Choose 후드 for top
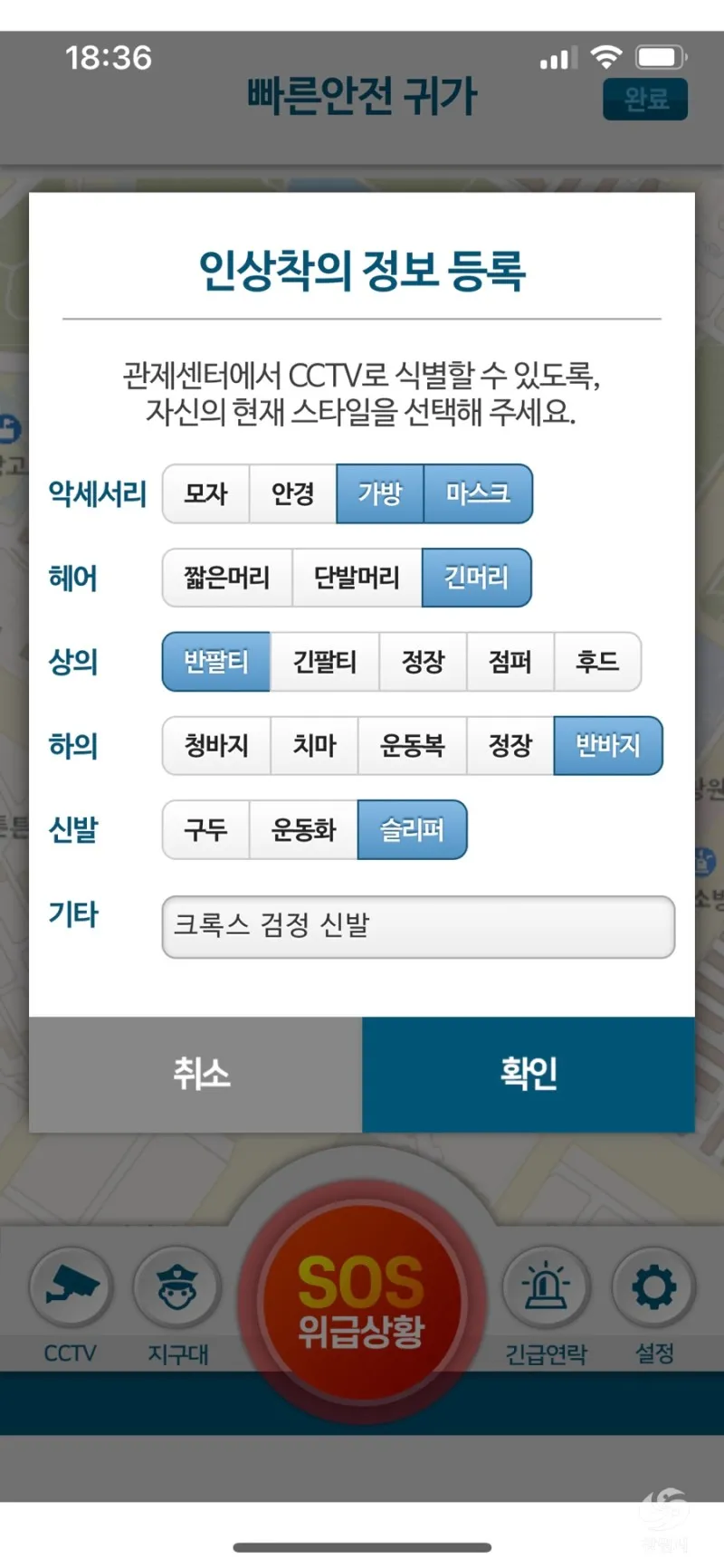724x1568 pixels. 597,662
